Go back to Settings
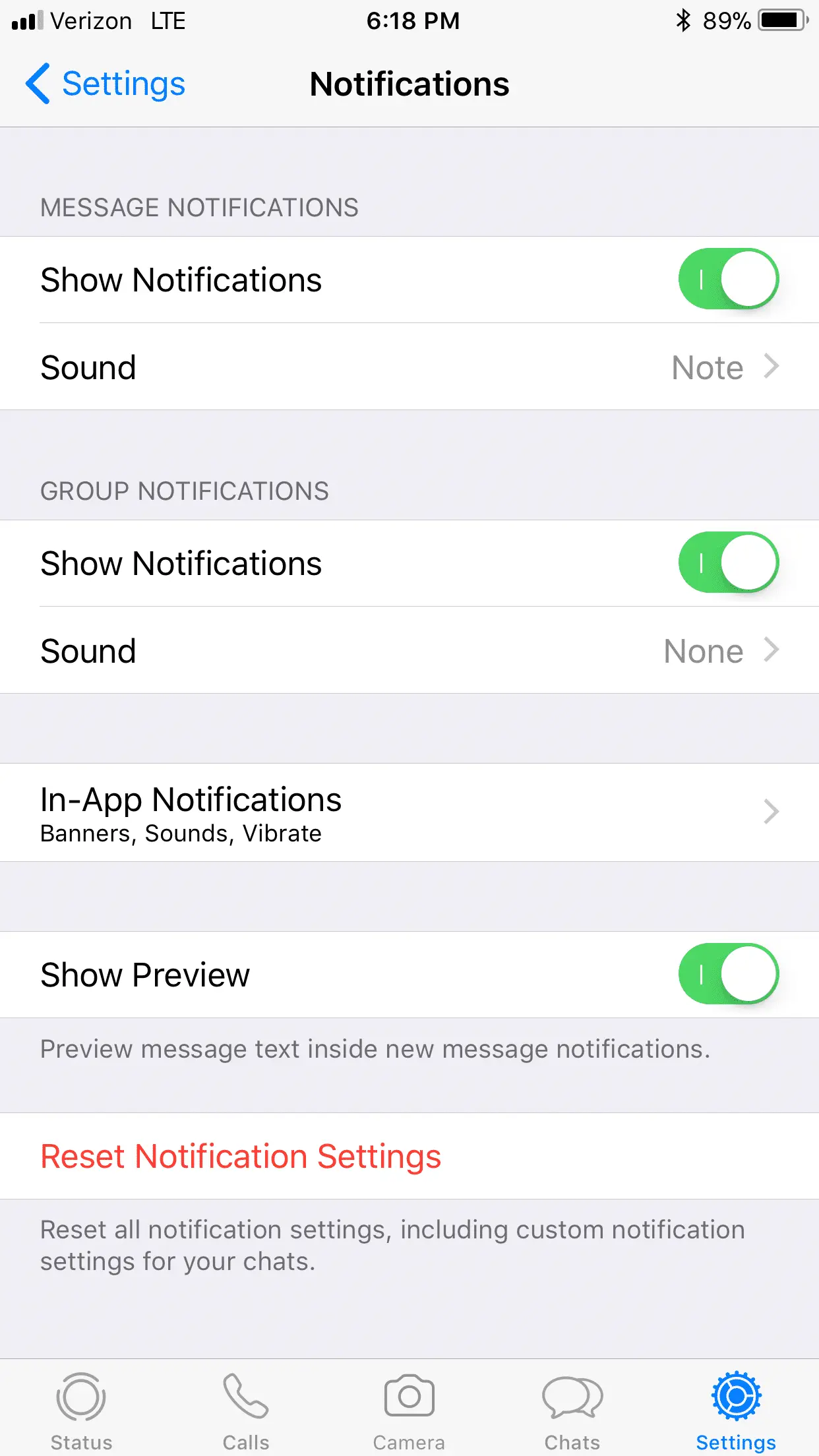 [x=106, y=84]
